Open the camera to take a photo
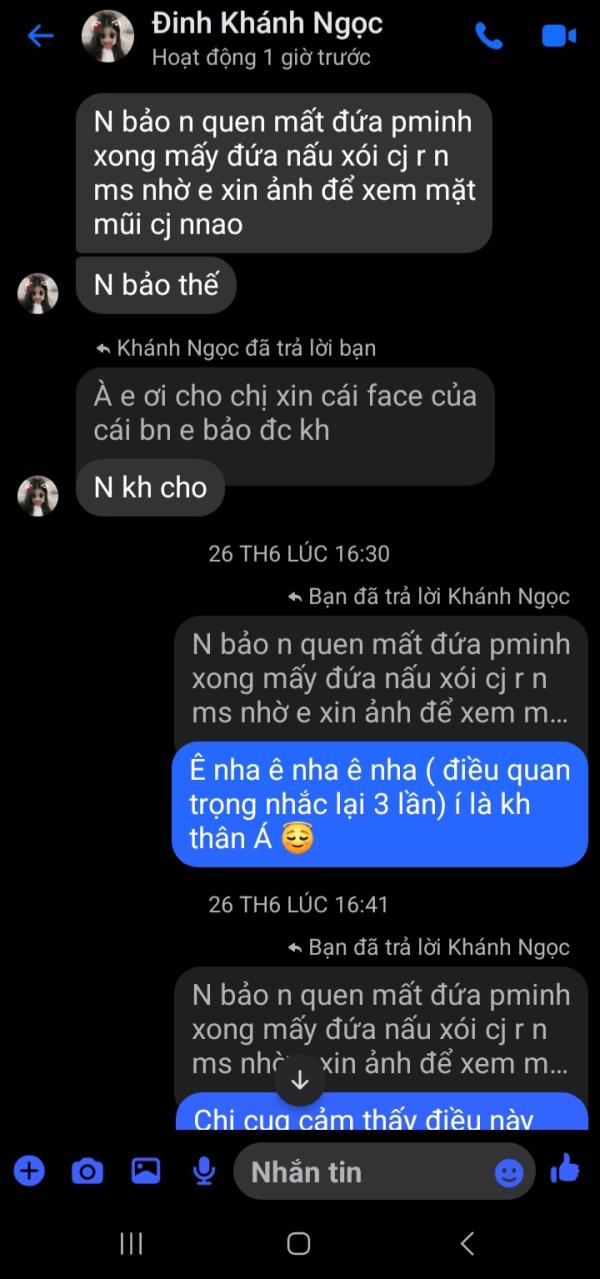Screen dimensions: 600x1279 87,1170
